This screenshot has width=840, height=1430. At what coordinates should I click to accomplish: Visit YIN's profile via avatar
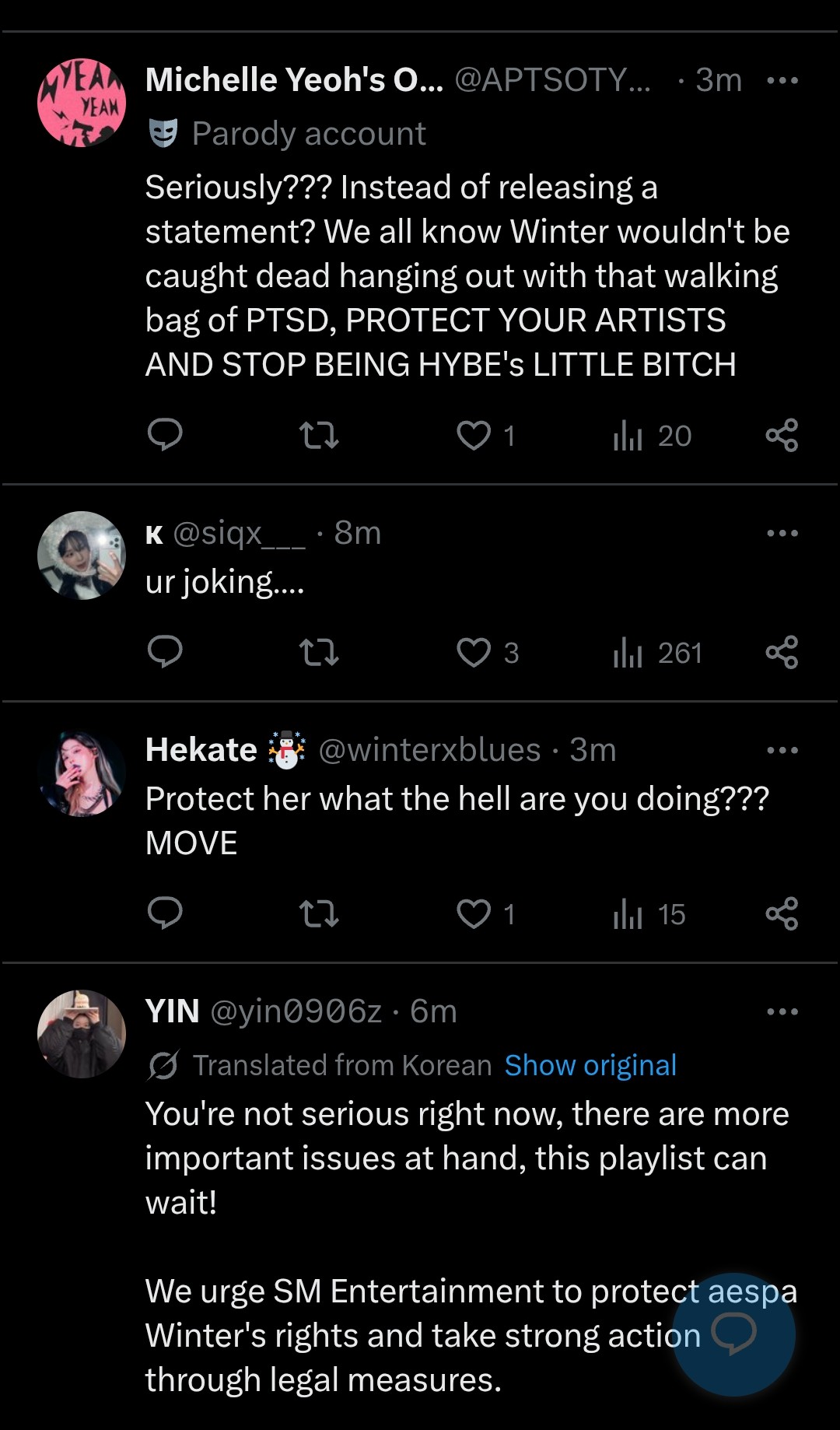82,1034
